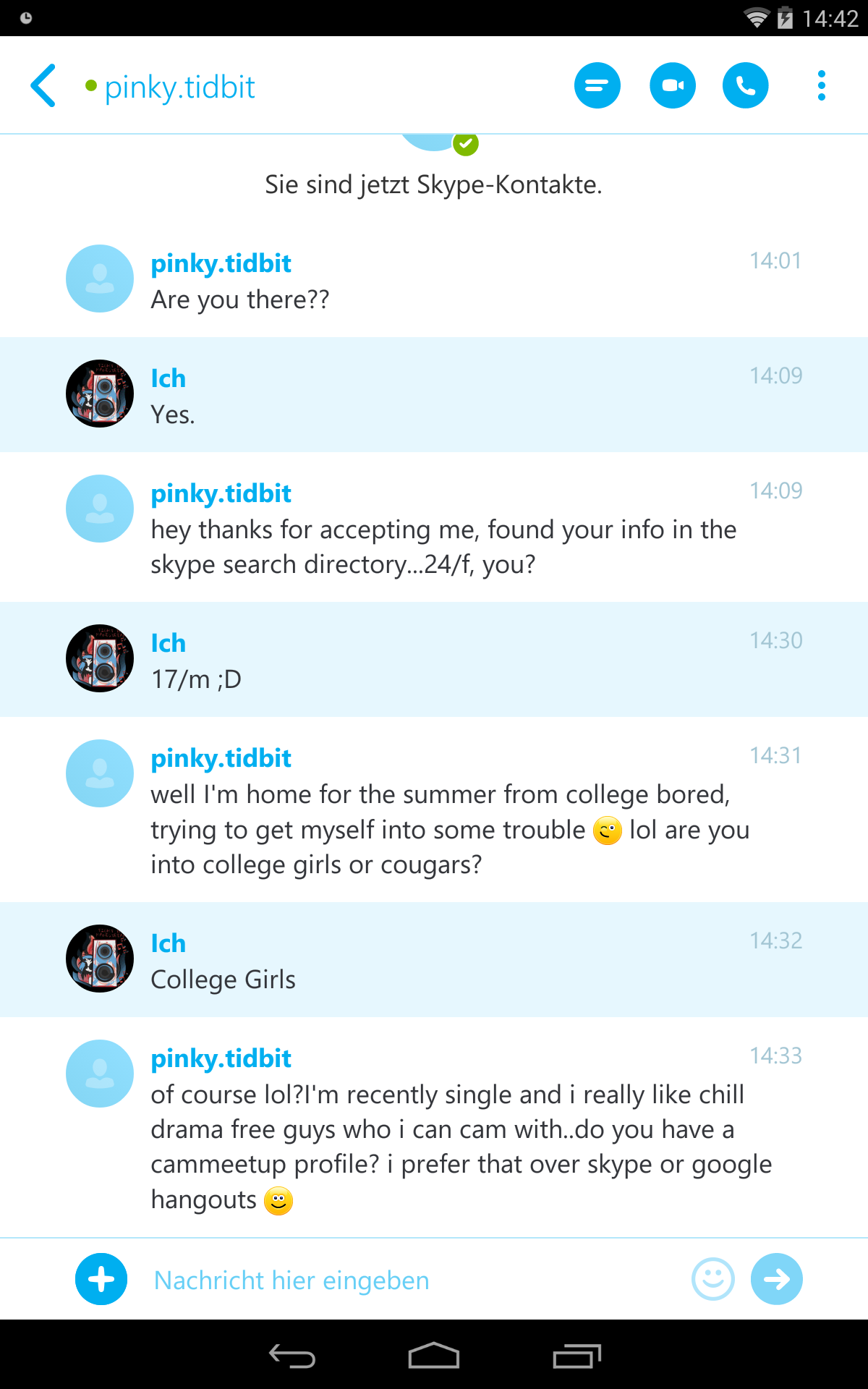Open pinky.tidbit's avatar beside 'Are you there??'
This screenshot has height=1389, width=868.
[x=100, y=279]
